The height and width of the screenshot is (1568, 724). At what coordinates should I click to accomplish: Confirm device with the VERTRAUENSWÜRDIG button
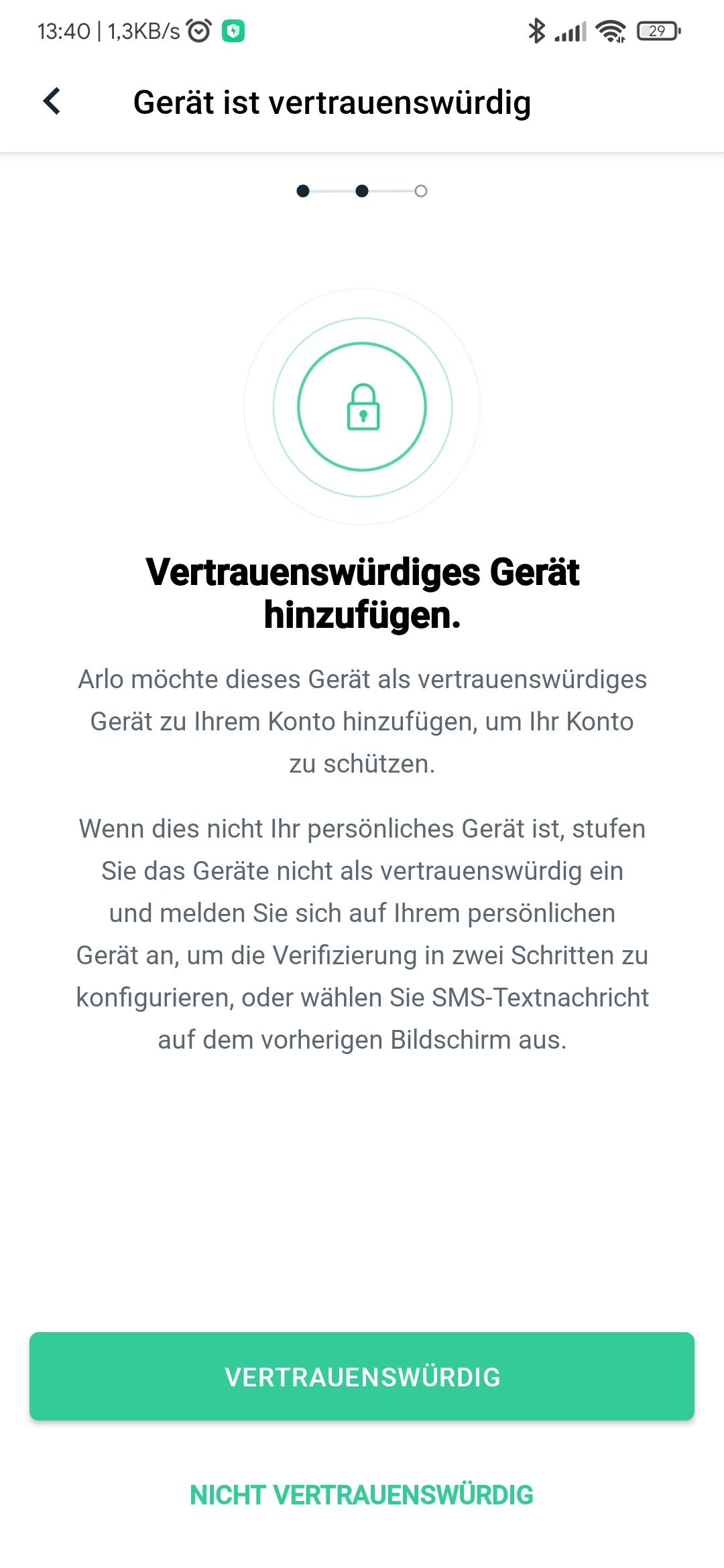362,1376
